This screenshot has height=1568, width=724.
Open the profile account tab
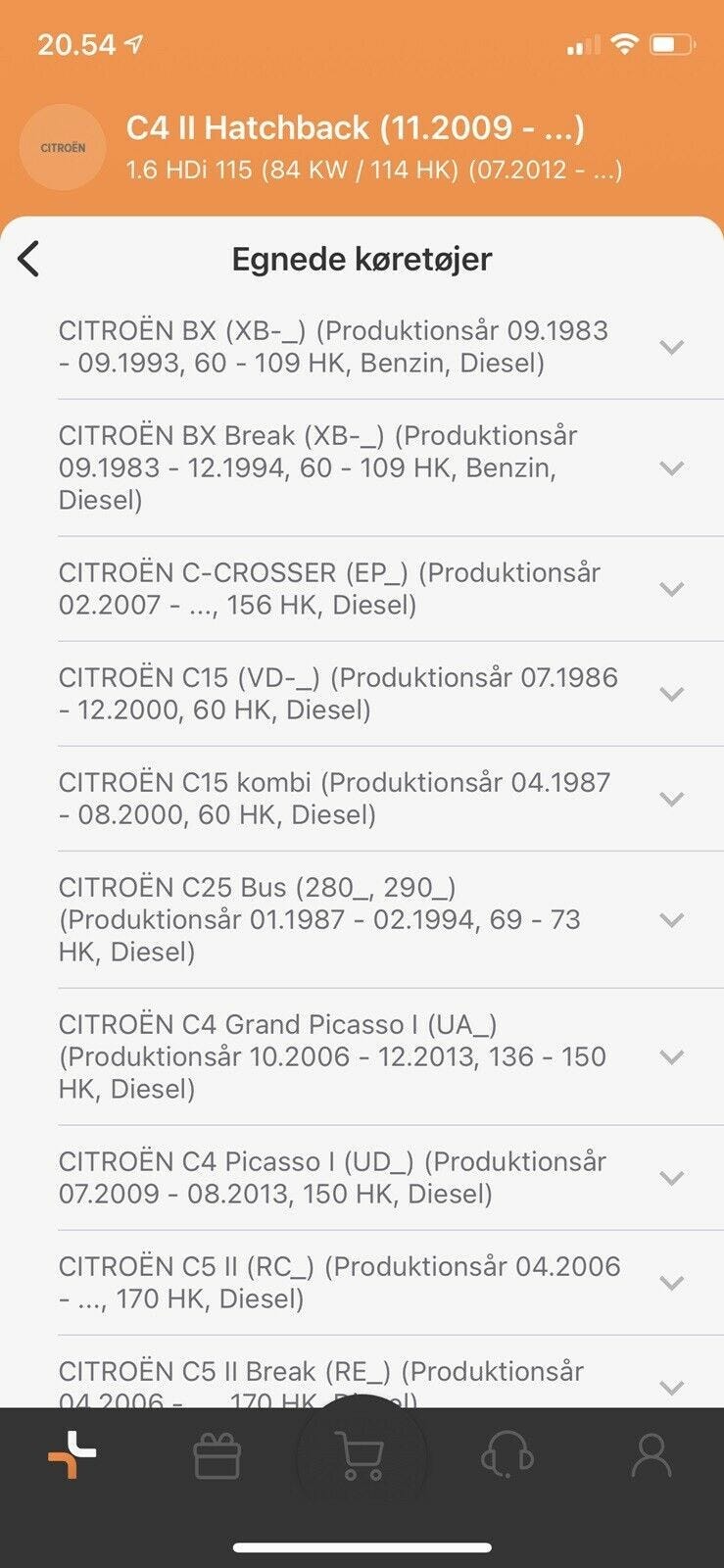[651, 1456]
